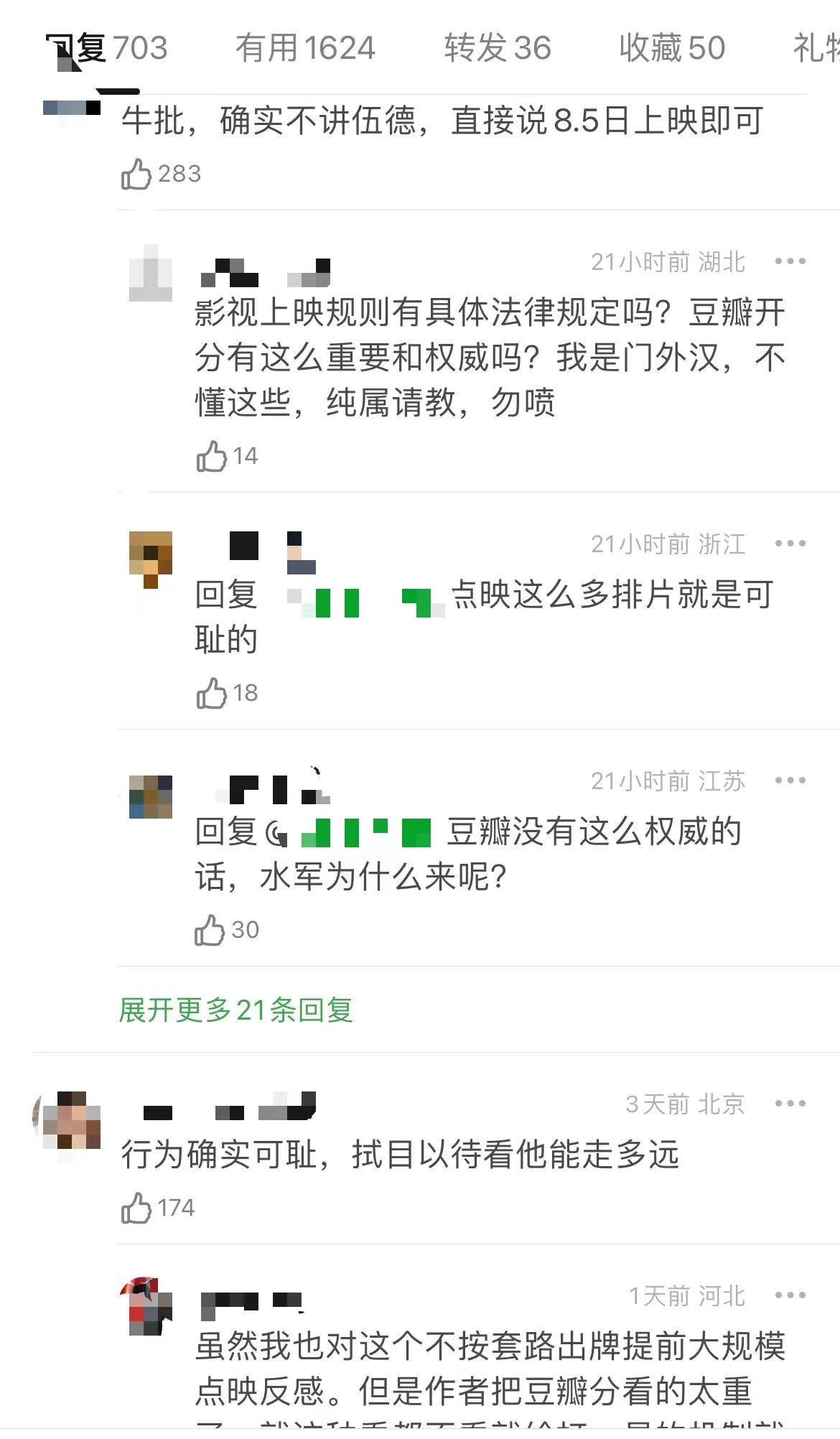
Task: Open overflow menu on the 湖北 reply
Action: (x=790, y=261)
